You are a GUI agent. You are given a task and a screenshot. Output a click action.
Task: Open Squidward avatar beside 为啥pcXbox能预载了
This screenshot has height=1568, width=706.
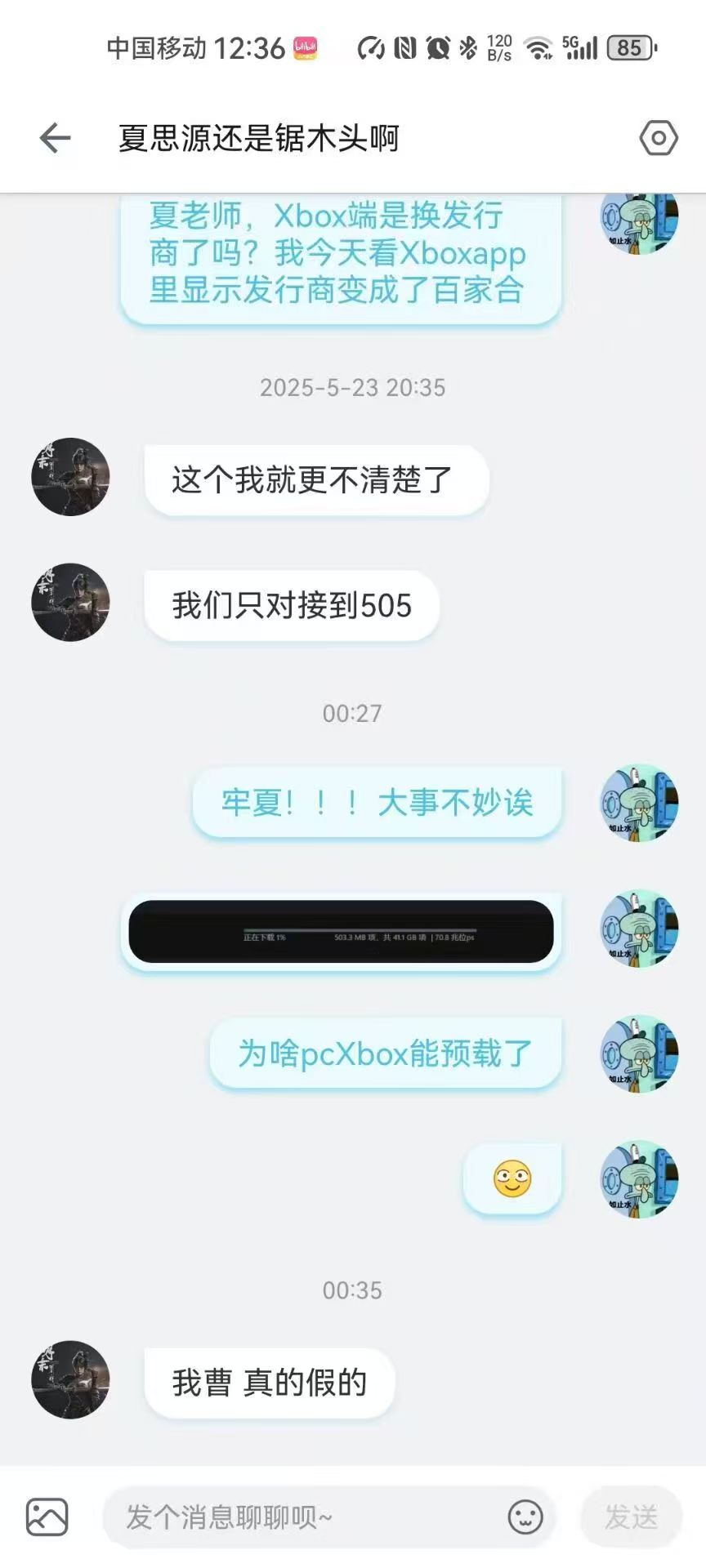(x=639, y=1054)
